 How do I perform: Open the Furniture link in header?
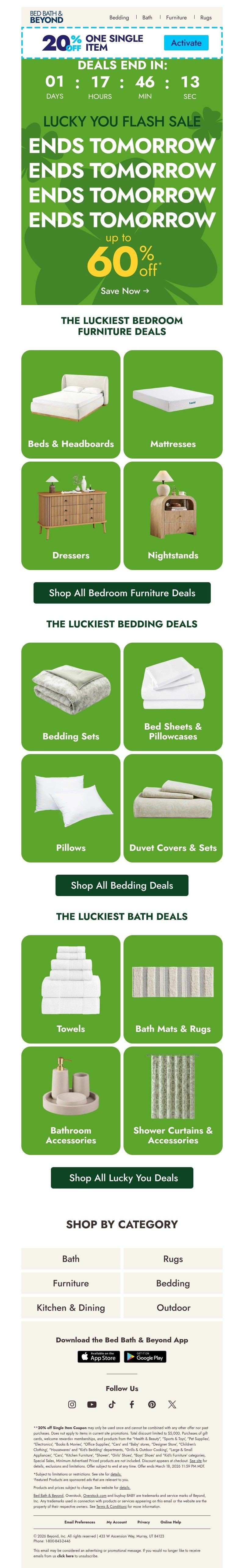tap(177, 17)
